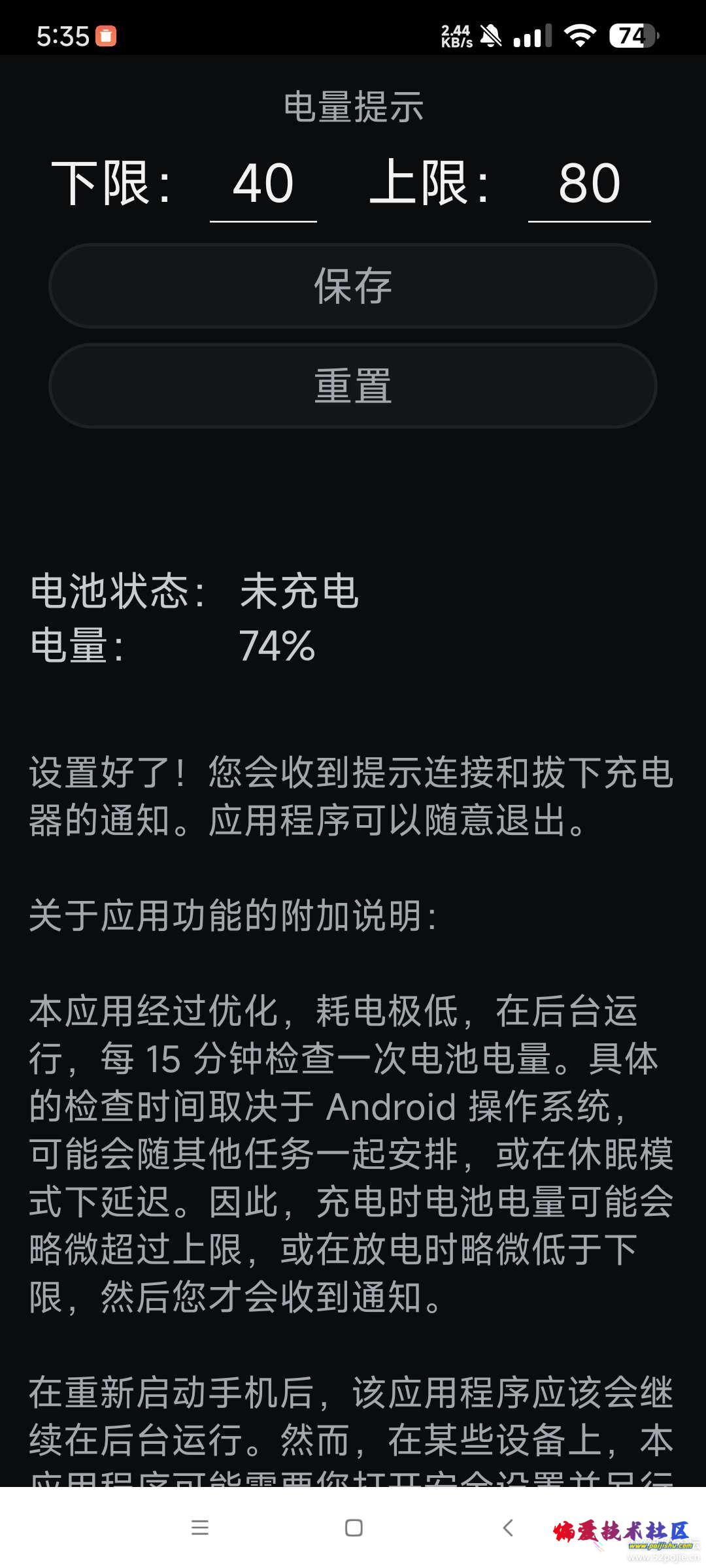Reset limits with the 重置 button
Image resolution: width=706 pixels, height=1568 pixels.
[x=353, y=386]
